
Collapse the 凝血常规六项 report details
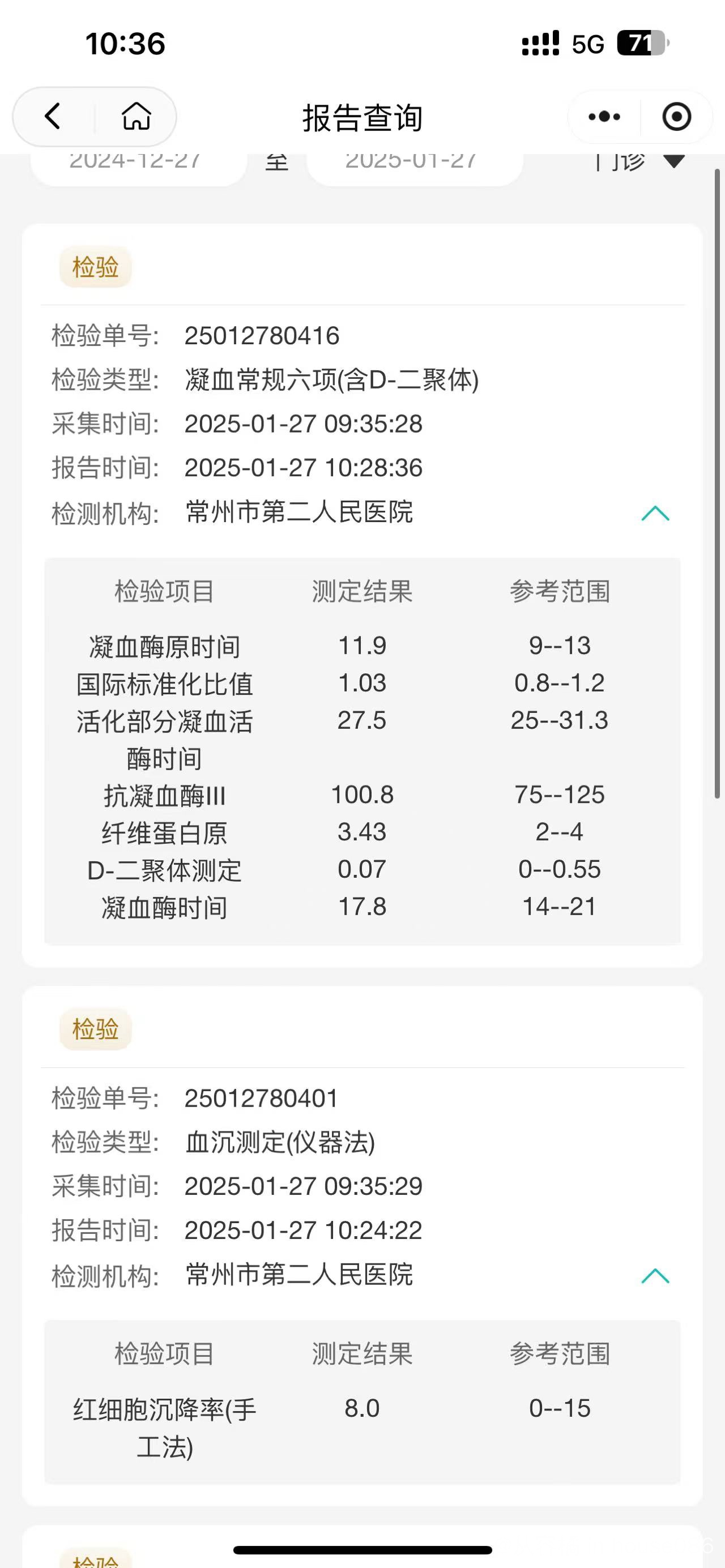point(655,513)
